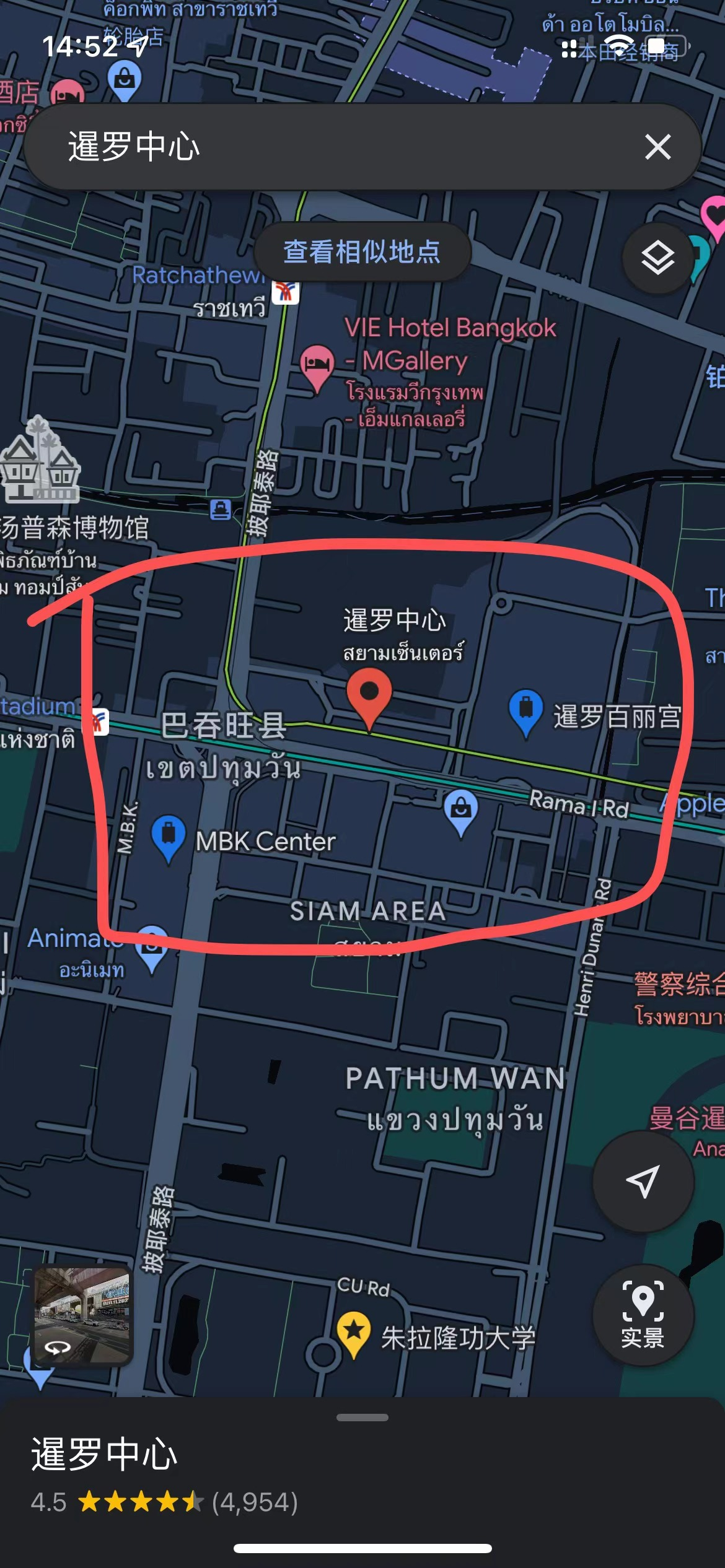Screen dimensions: 725x1568
Task: Select the Ratchathewi station marker
Action: coord(286,291)
